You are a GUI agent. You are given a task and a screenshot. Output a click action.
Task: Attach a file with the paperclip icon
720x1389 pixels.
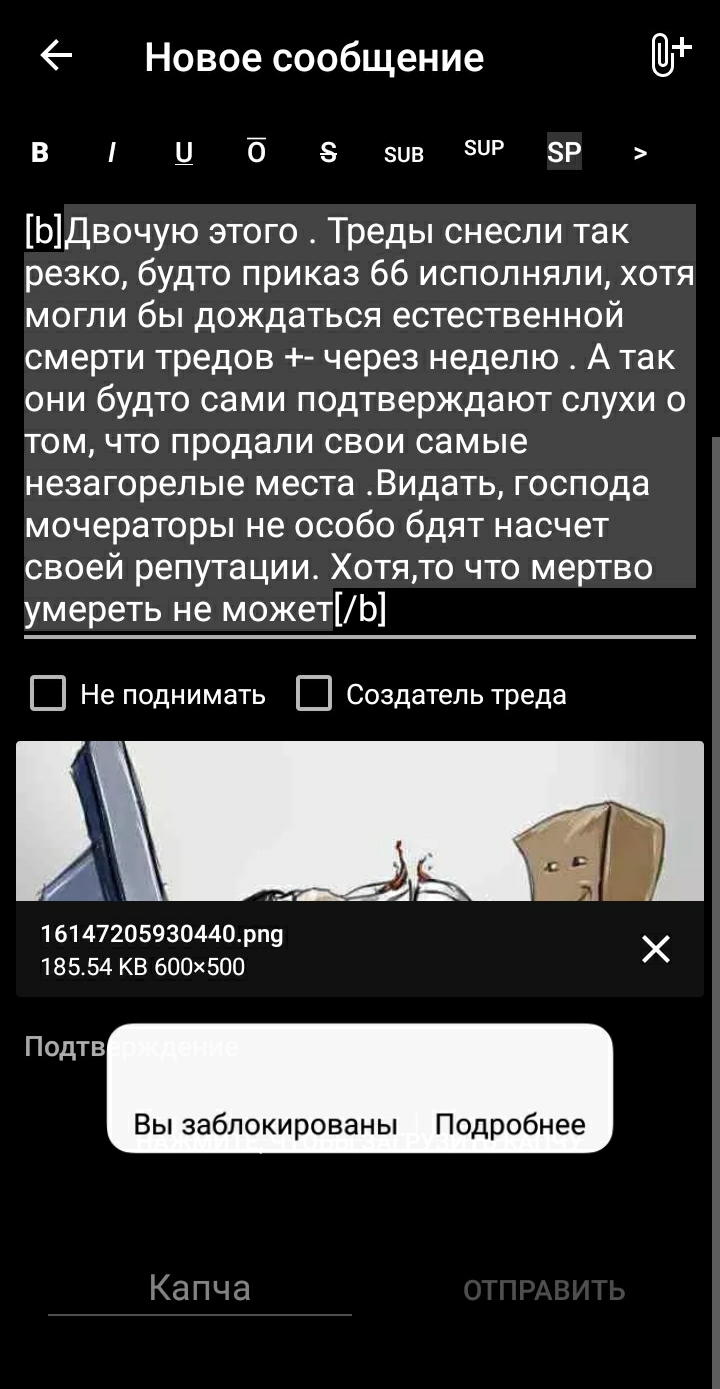point(669,56)
